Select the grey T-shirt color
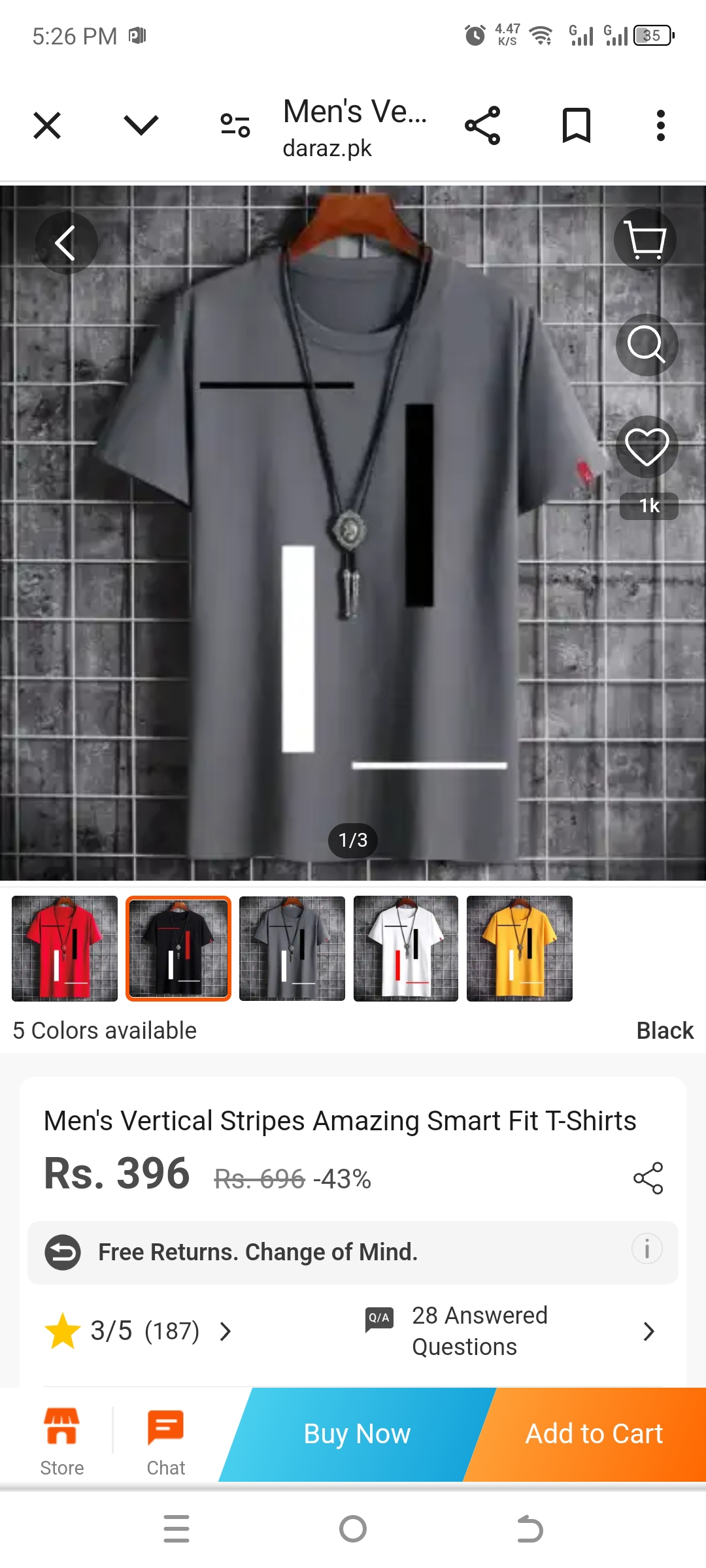This screenshot has height=1568, width=706. [x=292, y=948]
